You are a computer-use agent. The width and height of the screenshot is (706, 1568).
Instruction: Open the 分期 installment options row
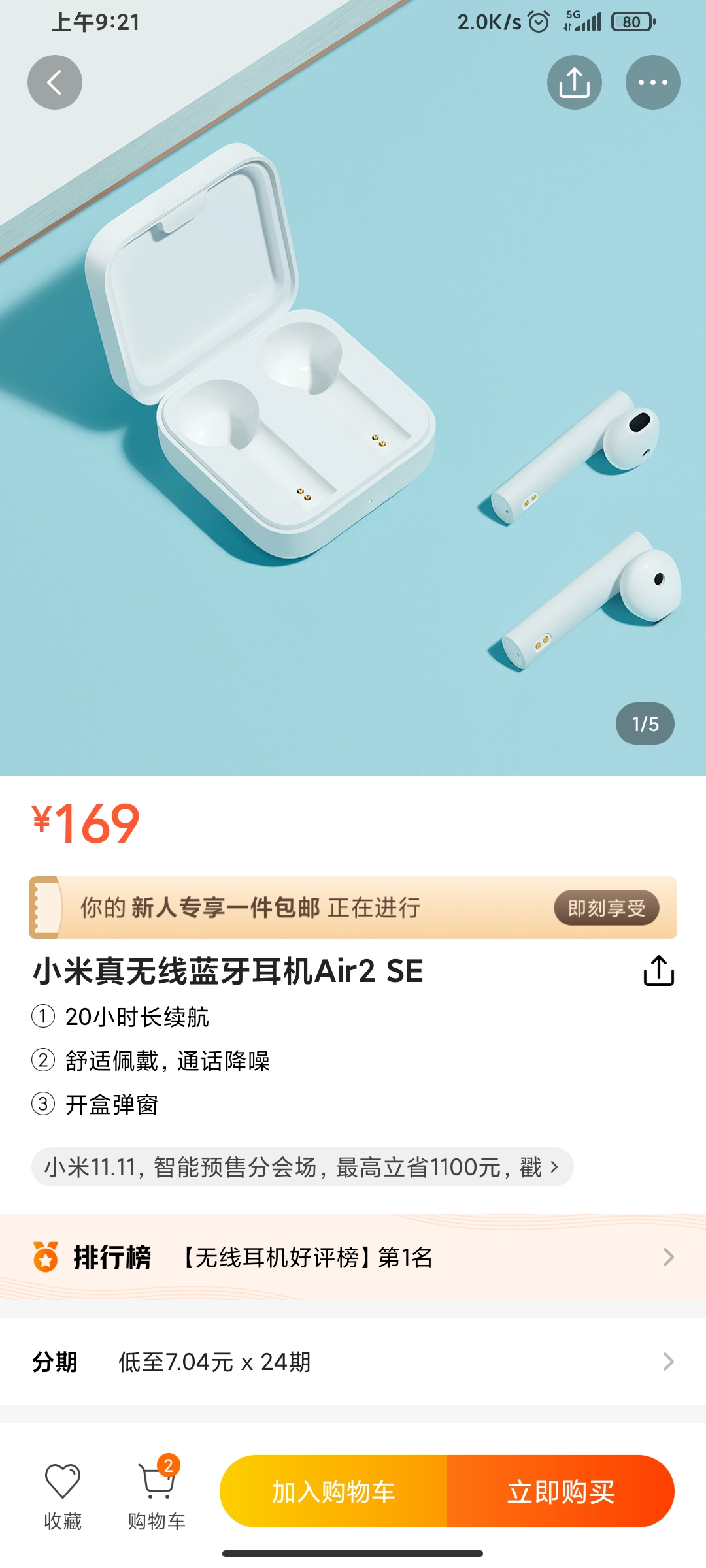[x=353, y=1362]
